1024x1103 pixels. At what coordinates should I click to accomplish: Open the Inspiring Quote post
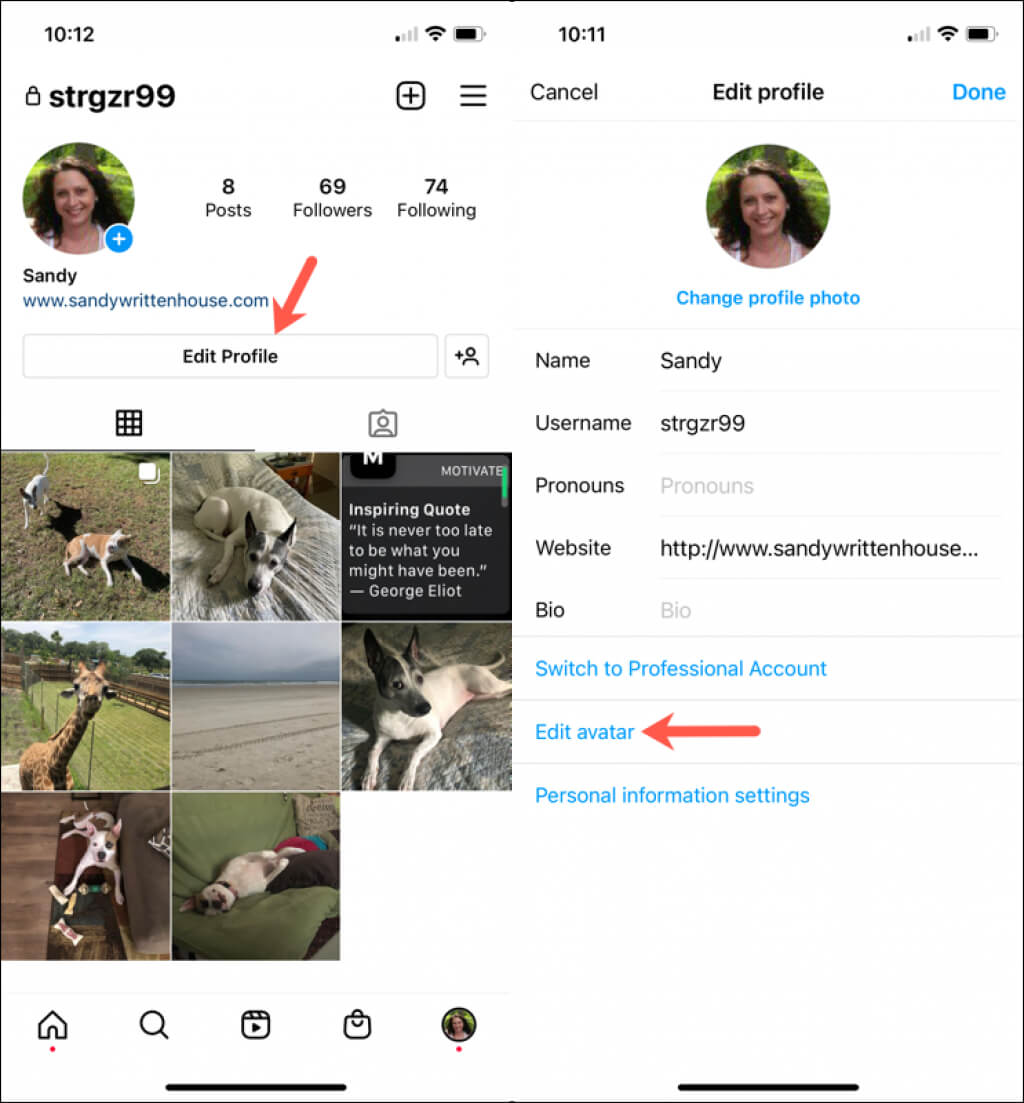[x=426, y=536]
